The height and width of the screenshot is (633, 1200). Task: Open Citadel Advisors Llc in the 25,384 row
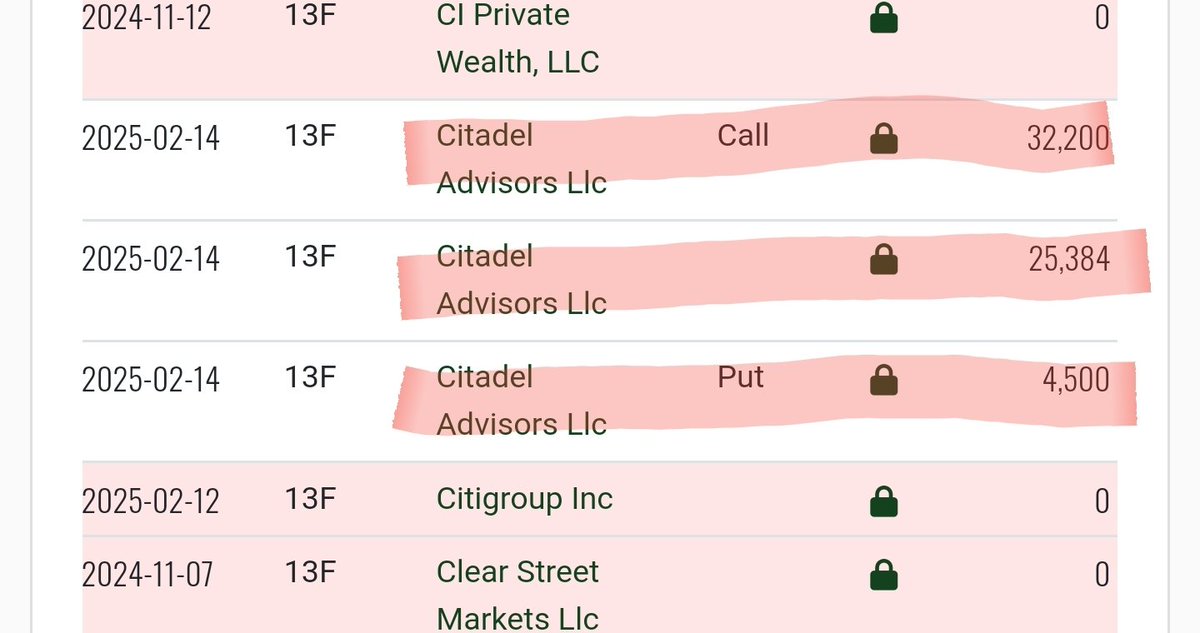521,280
